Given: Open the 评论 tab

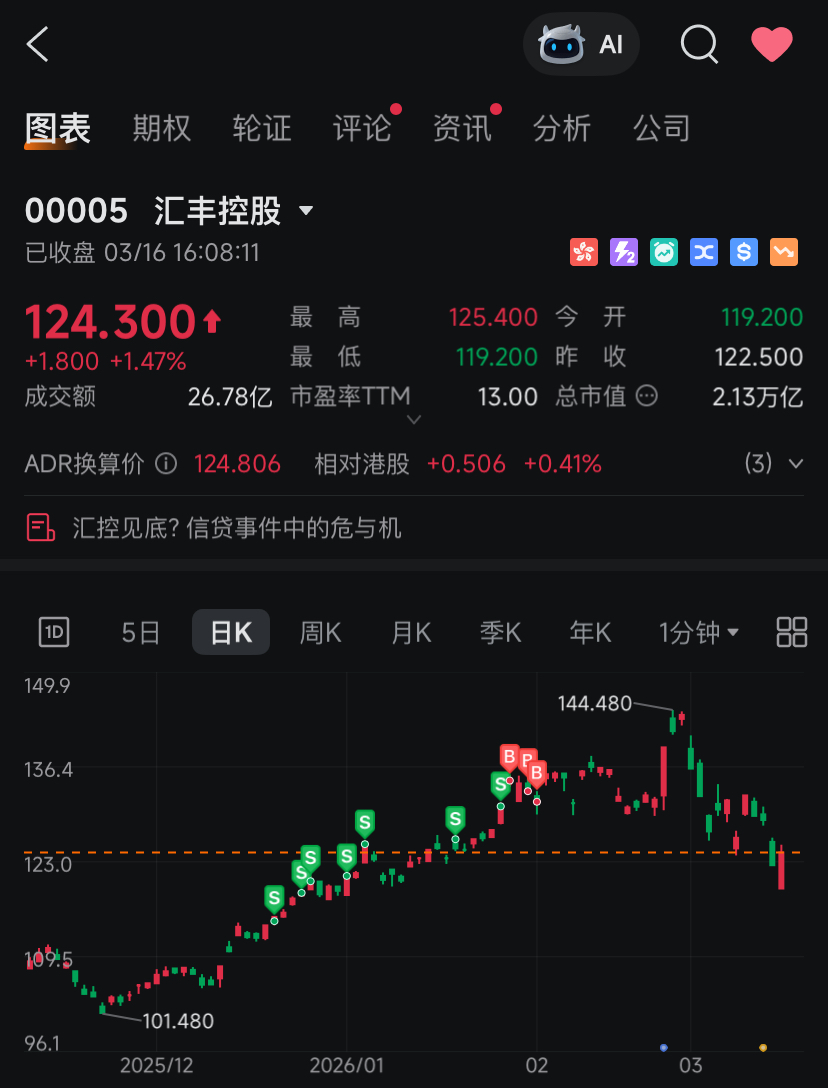Looking at the screenshot, I should coord(362,128).
